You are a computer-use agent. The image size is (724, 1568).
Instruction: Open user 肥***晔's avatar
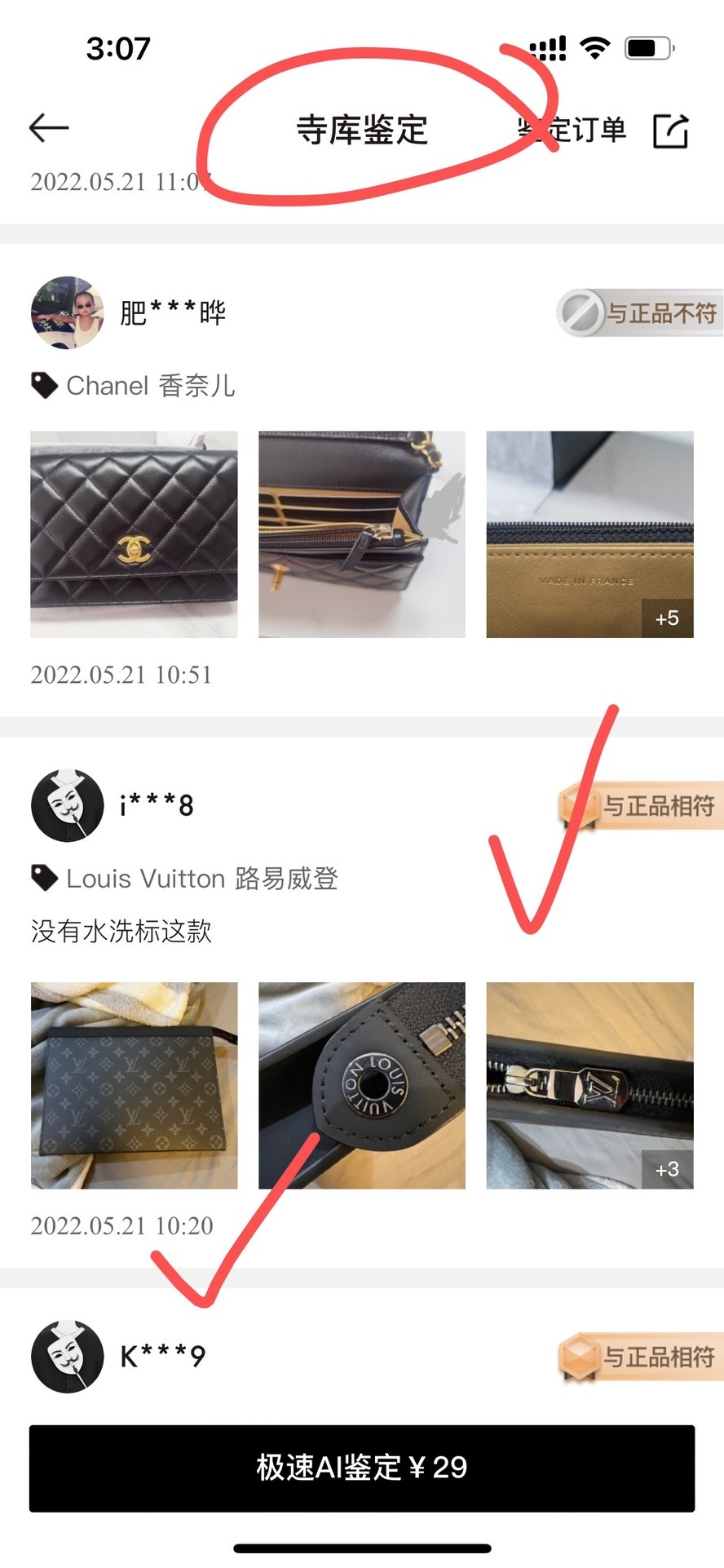click(x=67, y=312)
